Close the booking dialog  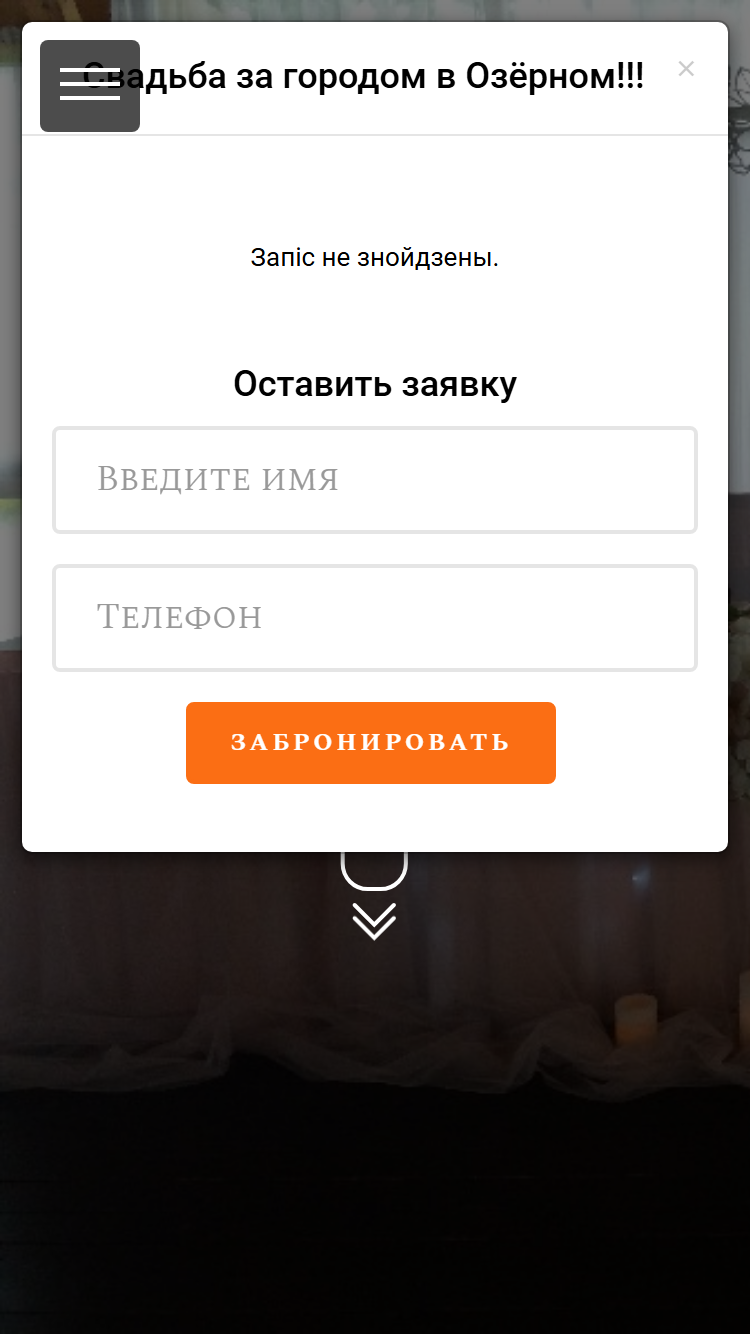click(x=686, y=69)
